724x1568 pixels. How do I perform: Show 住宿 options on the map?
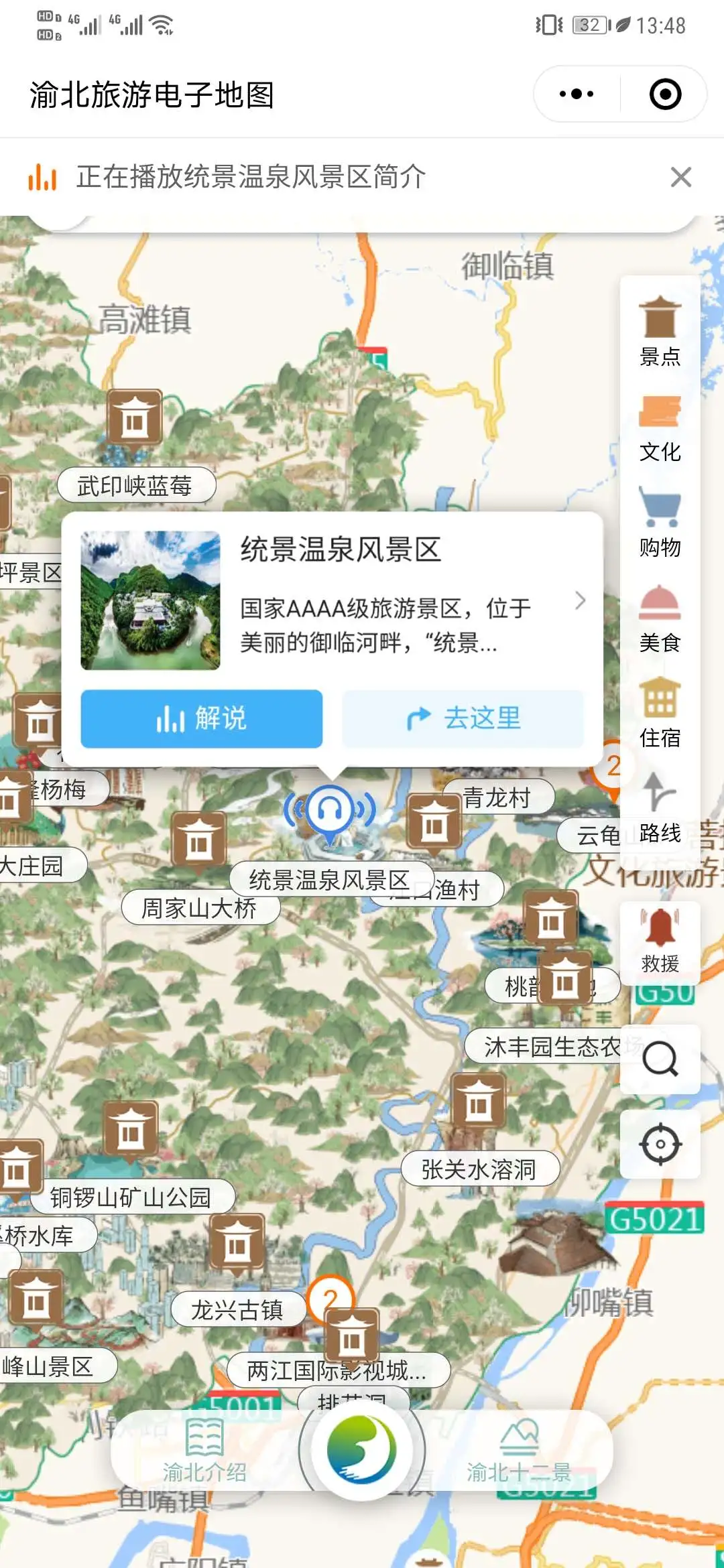660,713
